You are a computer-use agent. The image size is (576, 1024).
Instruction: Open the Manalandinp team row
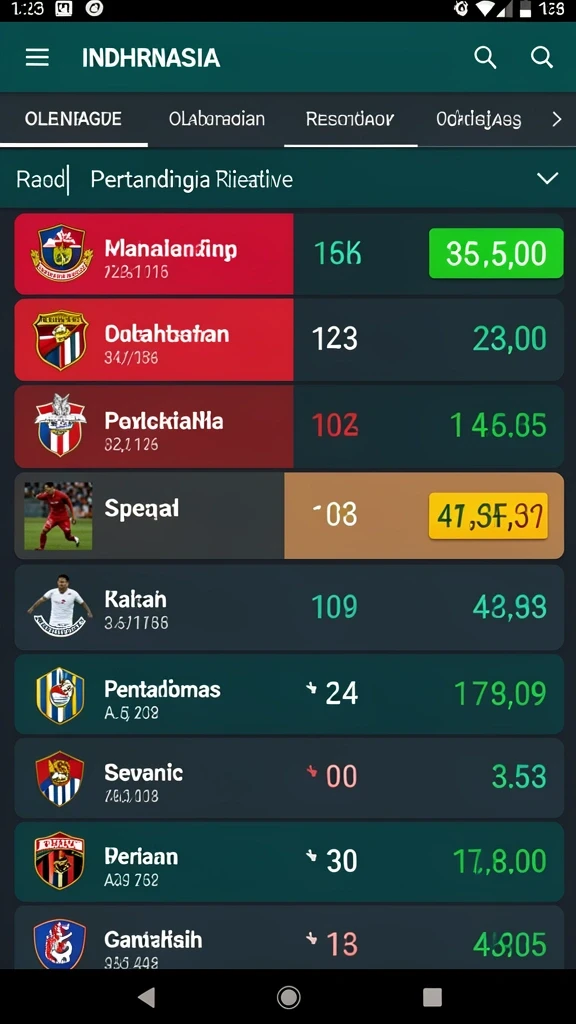click(x=289, y=253)
